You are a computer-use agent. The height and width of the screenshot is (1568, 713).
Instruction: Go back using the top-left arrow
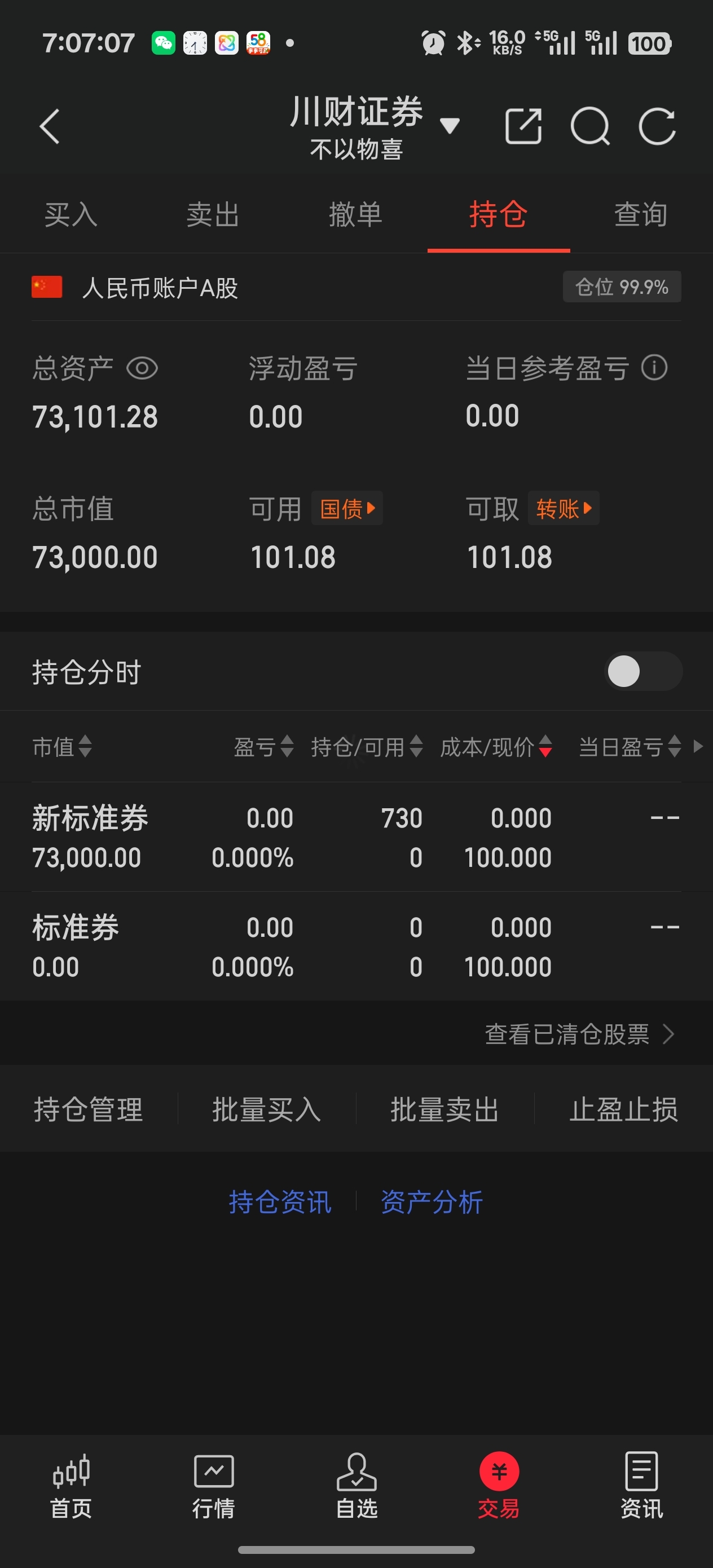tap(50, 126)
